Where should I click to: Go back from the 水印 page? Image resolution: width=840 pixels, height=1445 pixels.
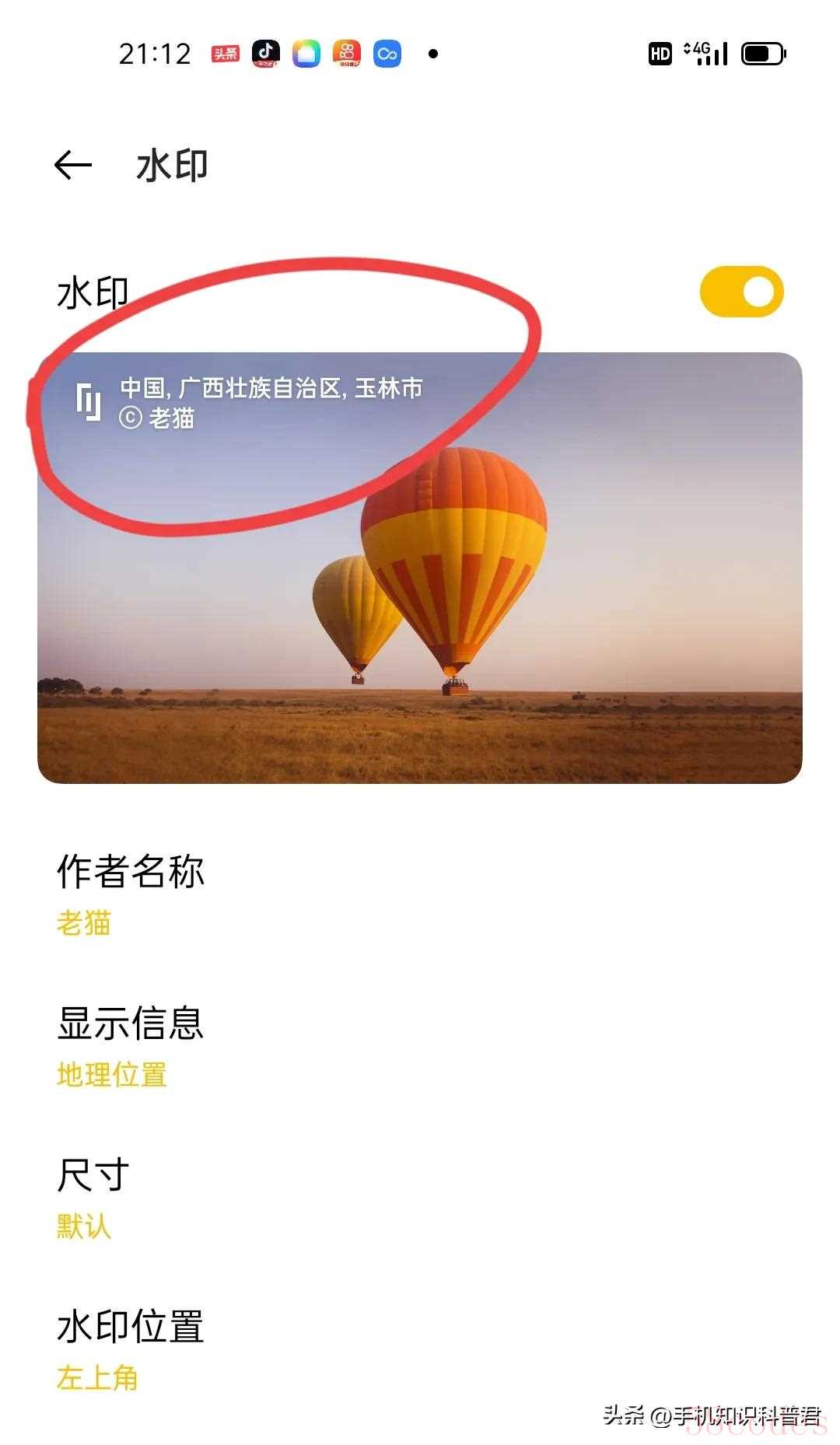point(73,165)
